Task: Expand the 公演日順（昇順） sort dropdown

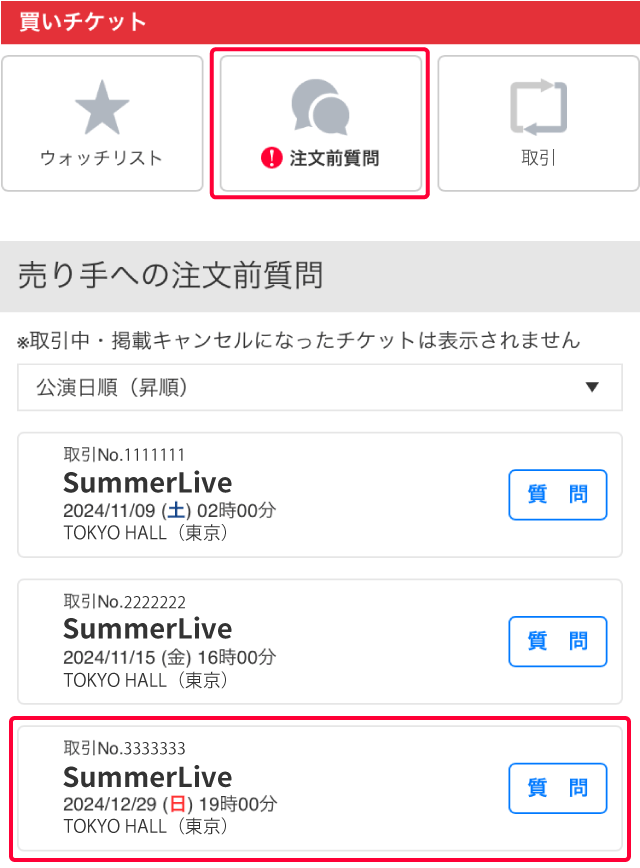Action: coord(320,387)
